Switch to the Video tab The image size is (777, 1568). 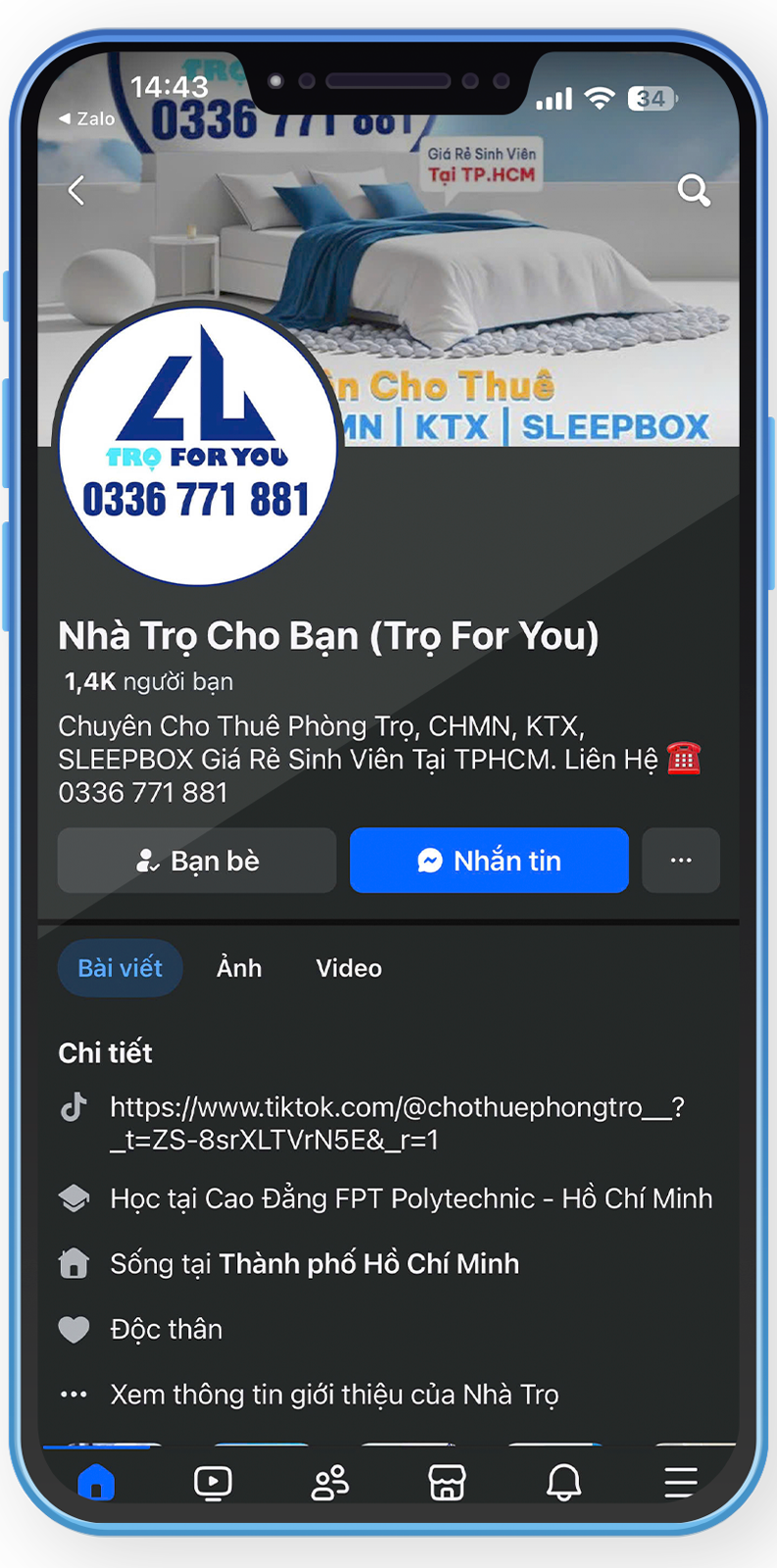[349, 968]
